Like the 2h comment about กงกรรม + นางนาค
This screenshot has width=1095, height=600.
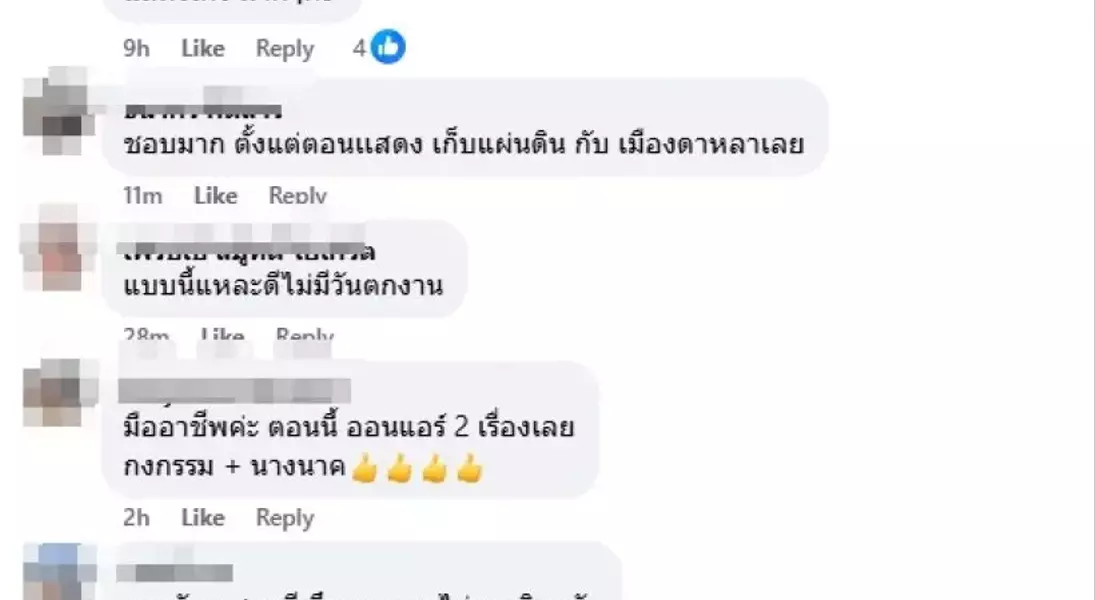click(x=203, y=517)
